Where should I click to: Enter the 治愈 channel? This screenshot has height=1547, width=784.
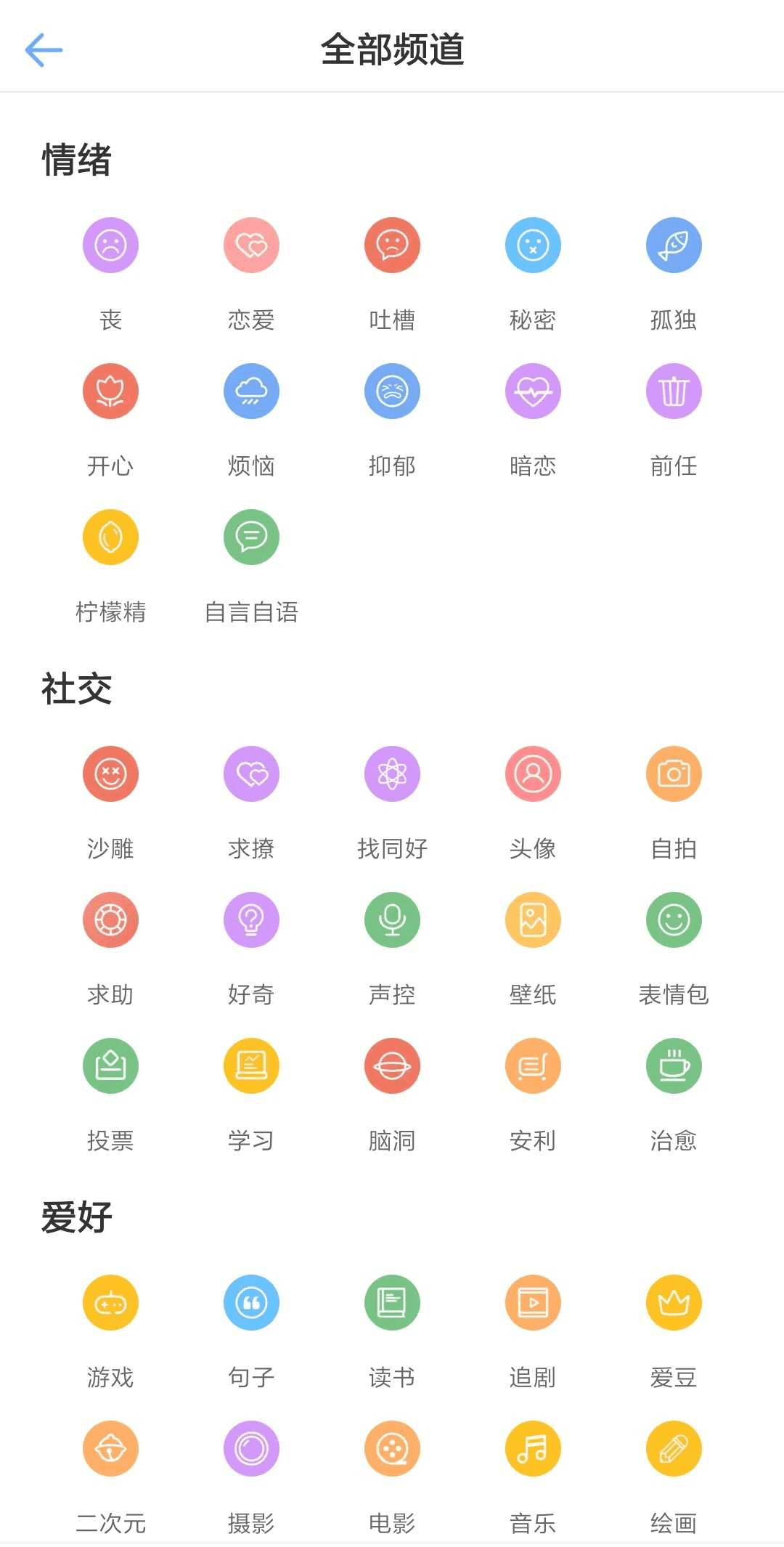pos(674,1066)
